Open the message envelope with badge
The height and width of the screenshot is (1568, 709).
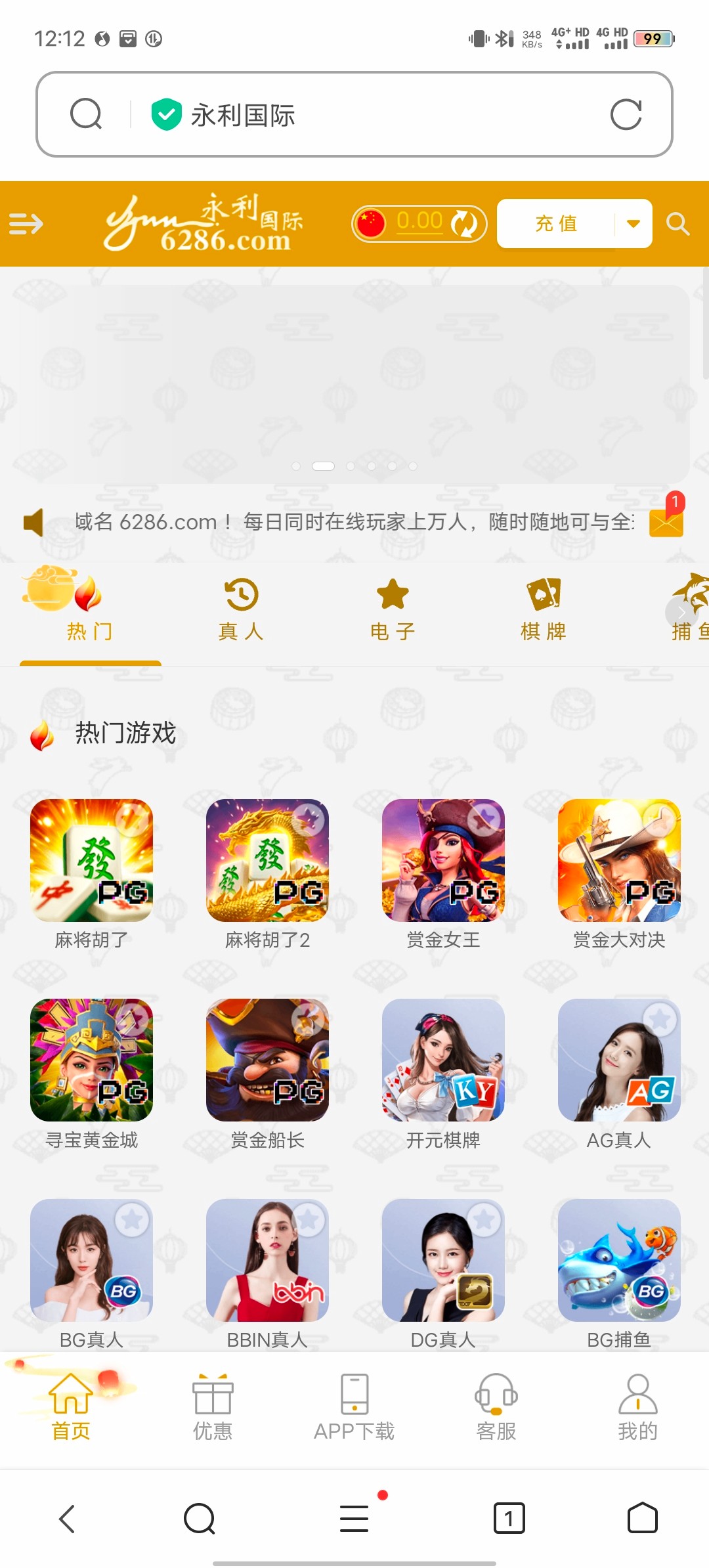pos(666,521)
